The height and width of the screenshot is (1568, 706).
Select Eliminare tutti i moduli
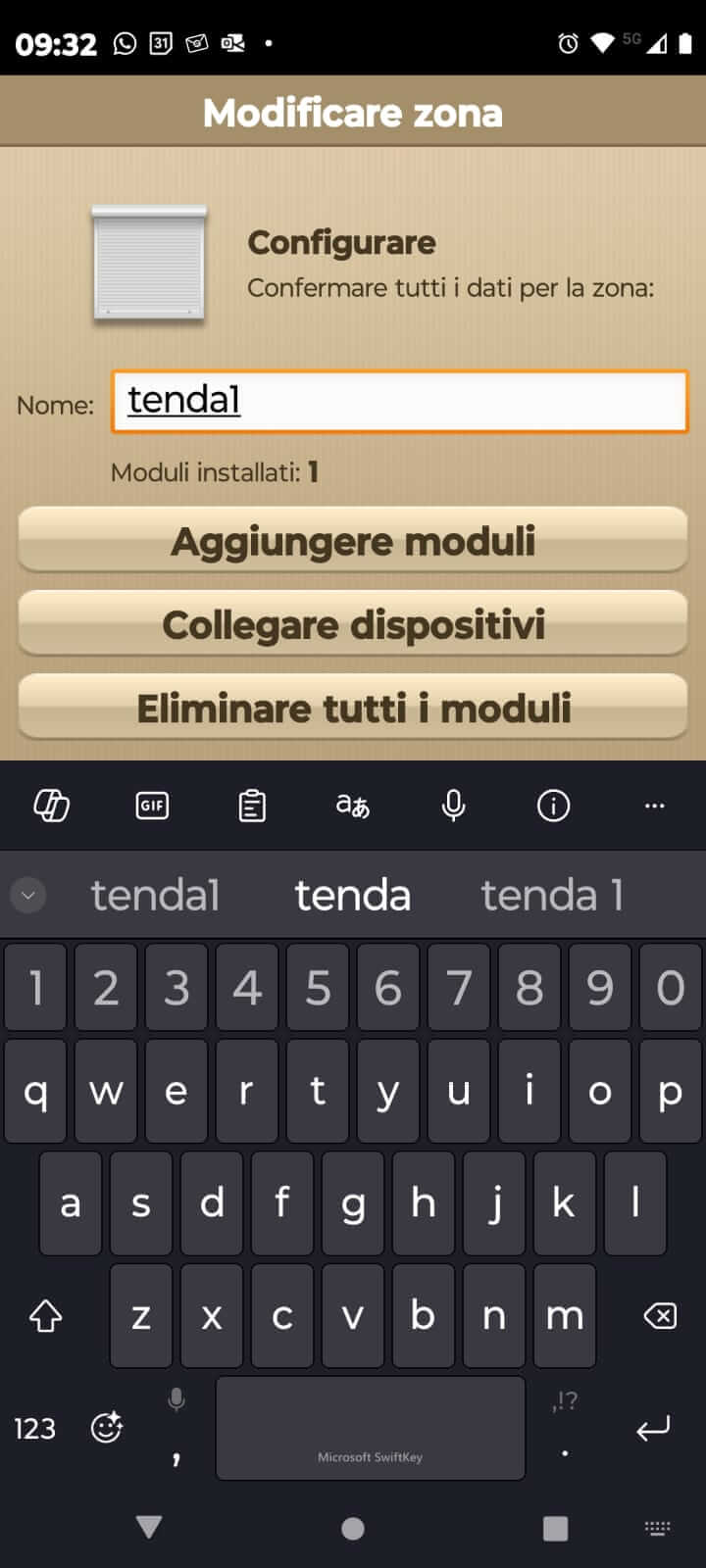[353, 708]
